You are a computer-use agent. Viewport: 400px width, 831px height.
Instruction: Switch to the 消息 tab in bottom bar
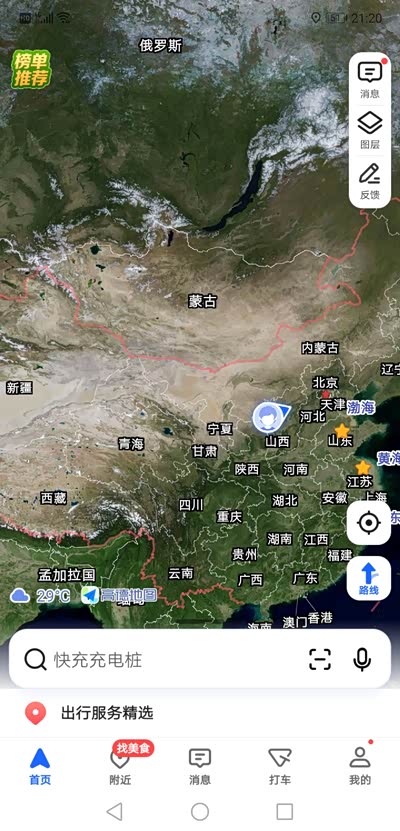200,766
